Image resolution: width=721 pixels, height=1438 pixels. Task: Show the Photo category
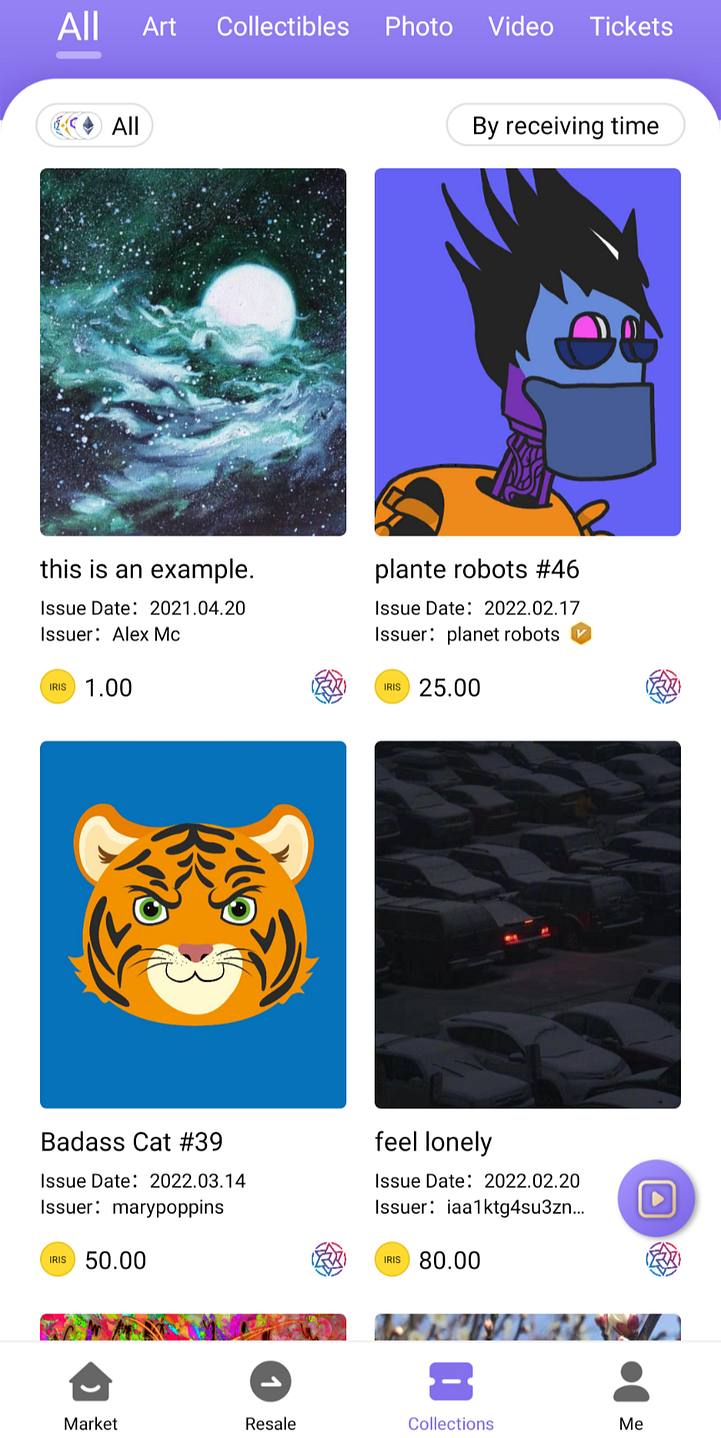coord(418,27)
